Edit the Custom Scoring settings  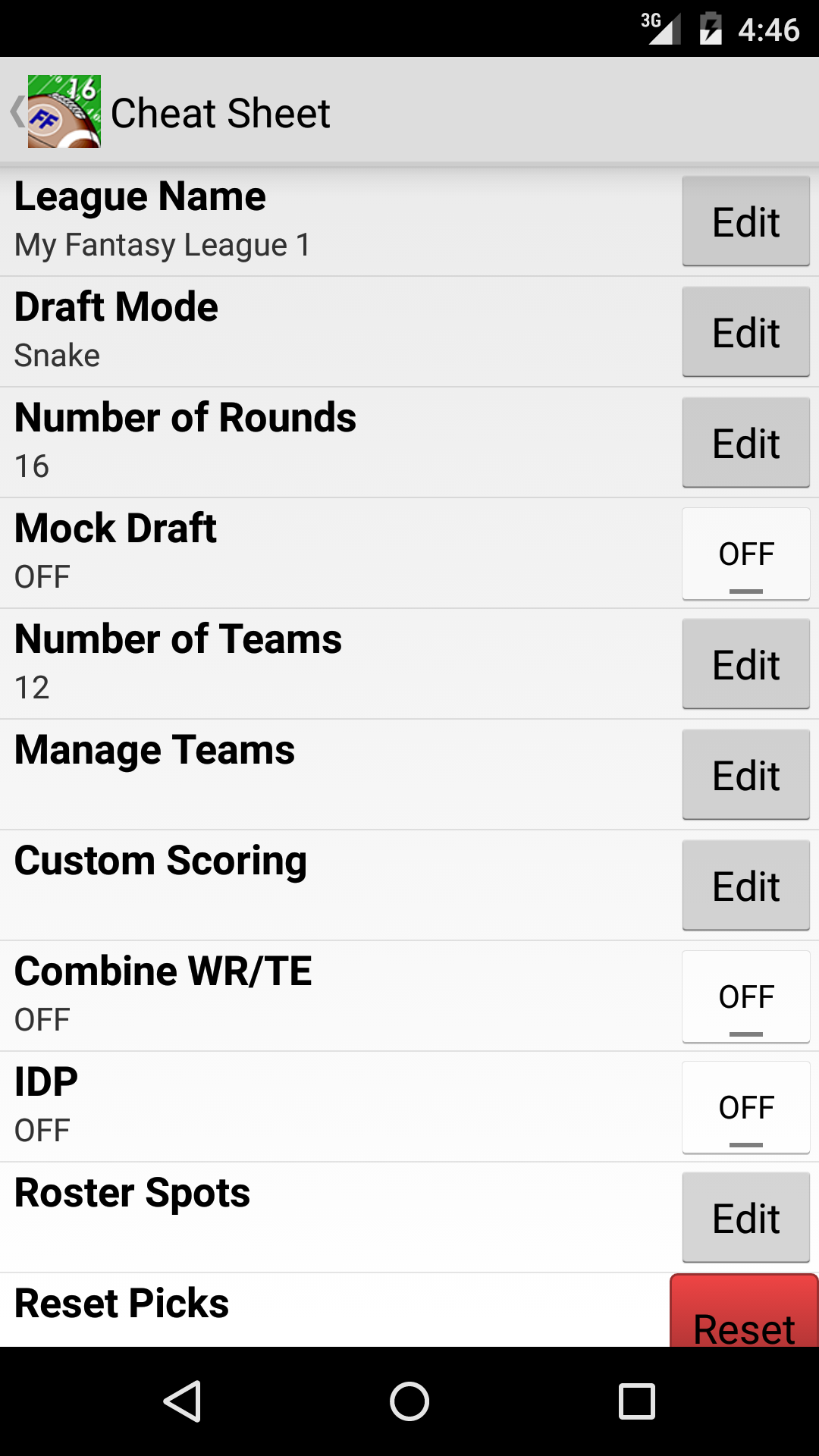[x=745, y=884]
